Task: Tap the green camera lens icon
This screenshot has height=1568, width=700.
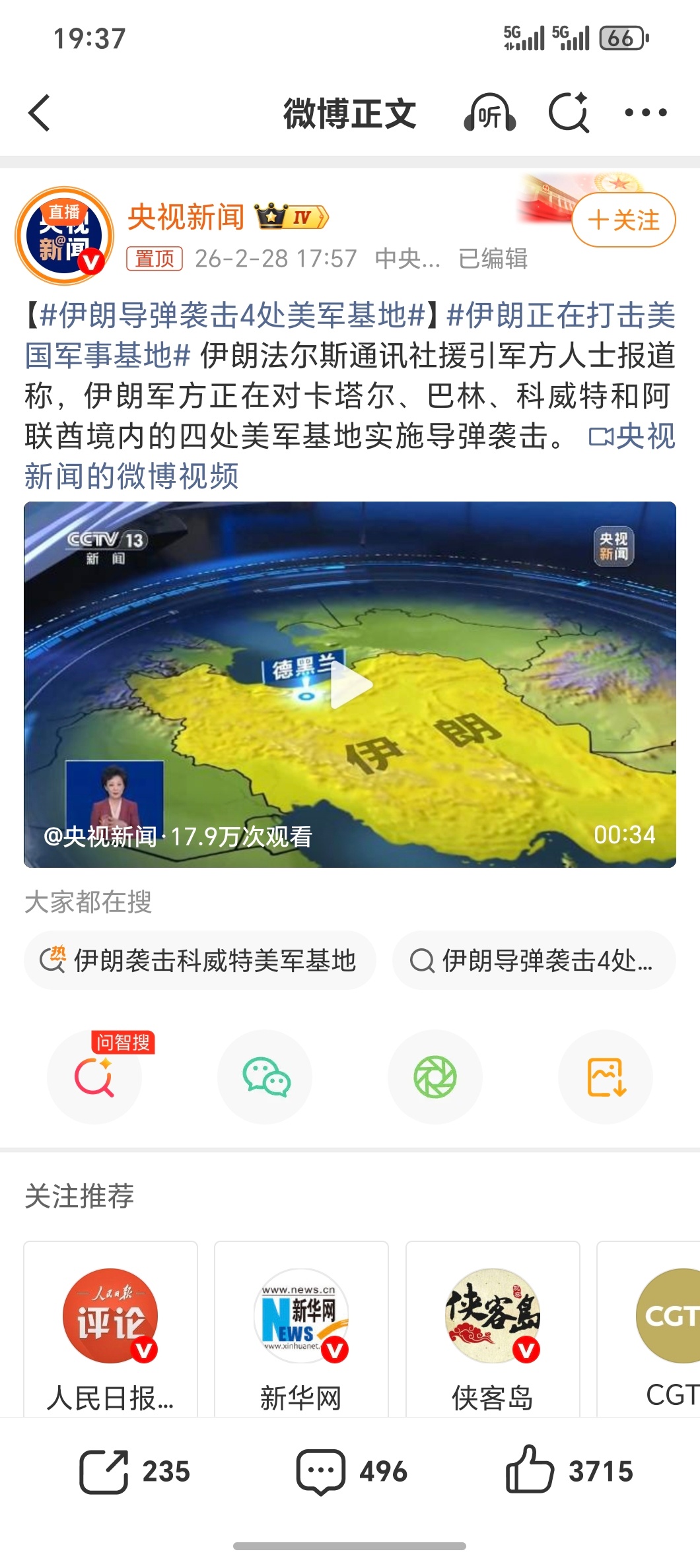Action: click(435, 1075)
